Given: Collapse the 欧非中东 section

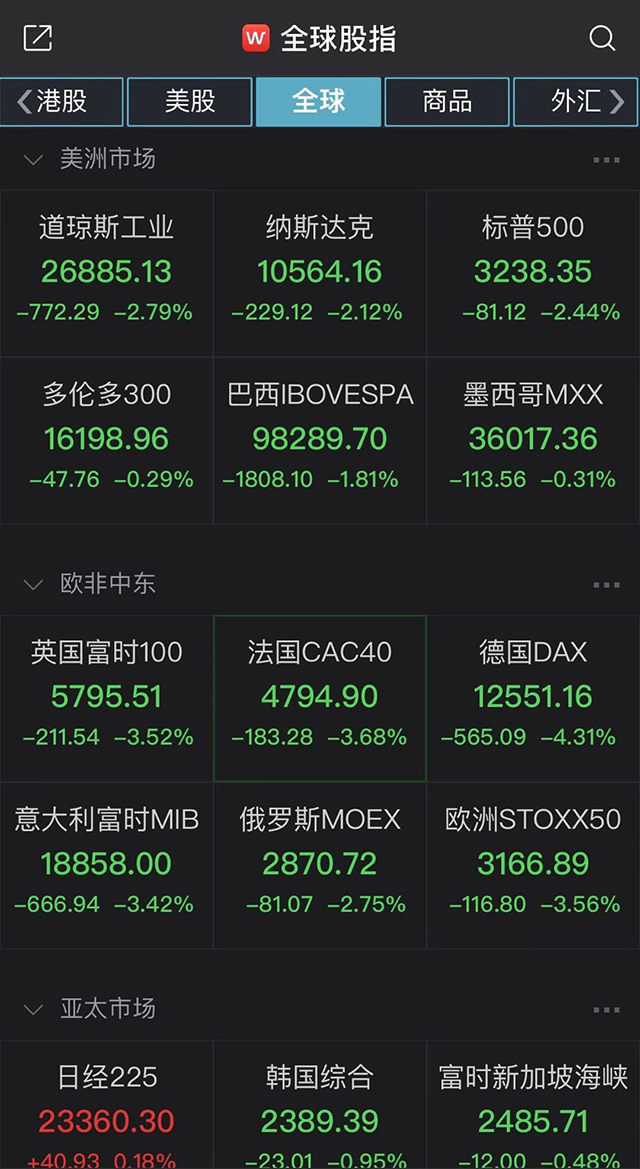Looking at the screenshot, I should [x=33, y=584].
